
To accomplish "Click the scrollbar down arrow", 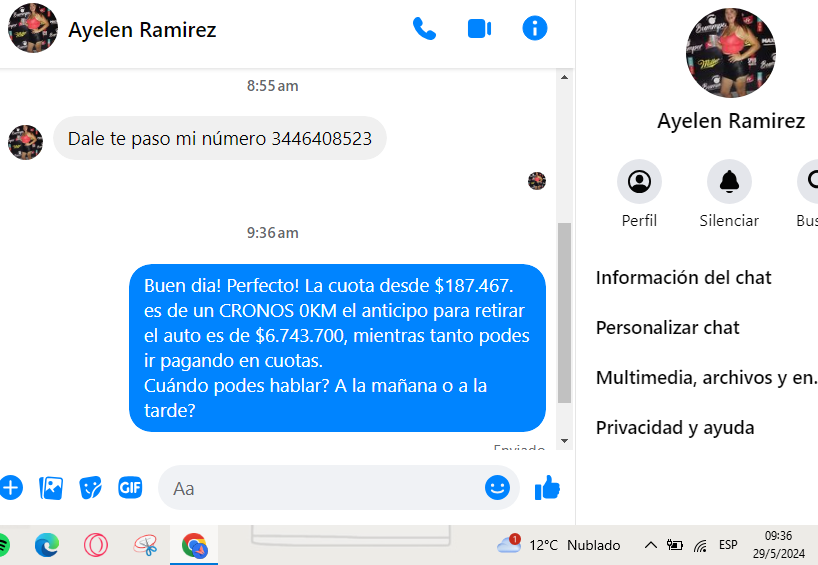I will pyautogui.click(x=564, y=440).
